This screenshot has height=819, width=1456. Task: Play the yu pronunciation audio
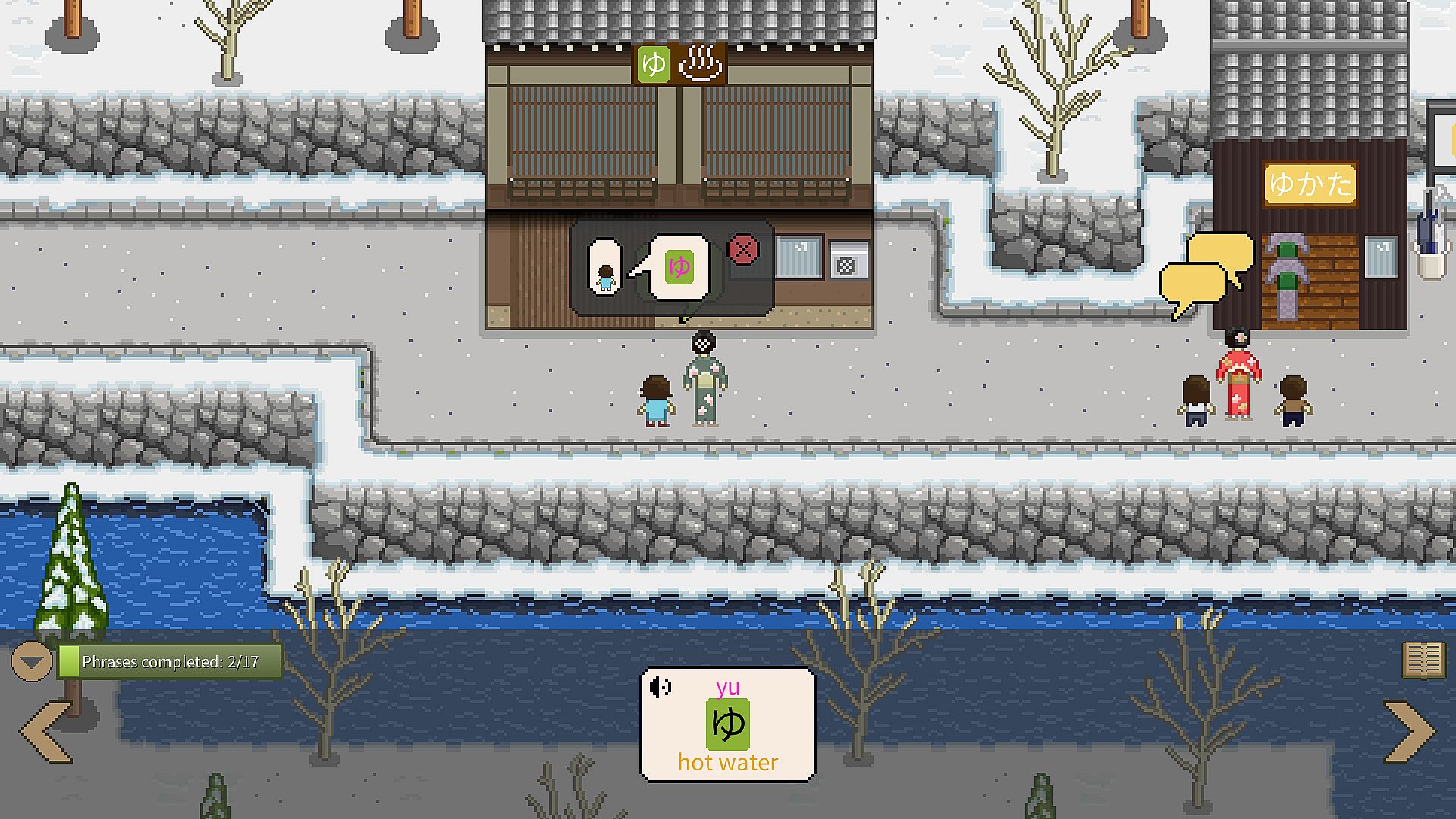click(x=660, y=687)
